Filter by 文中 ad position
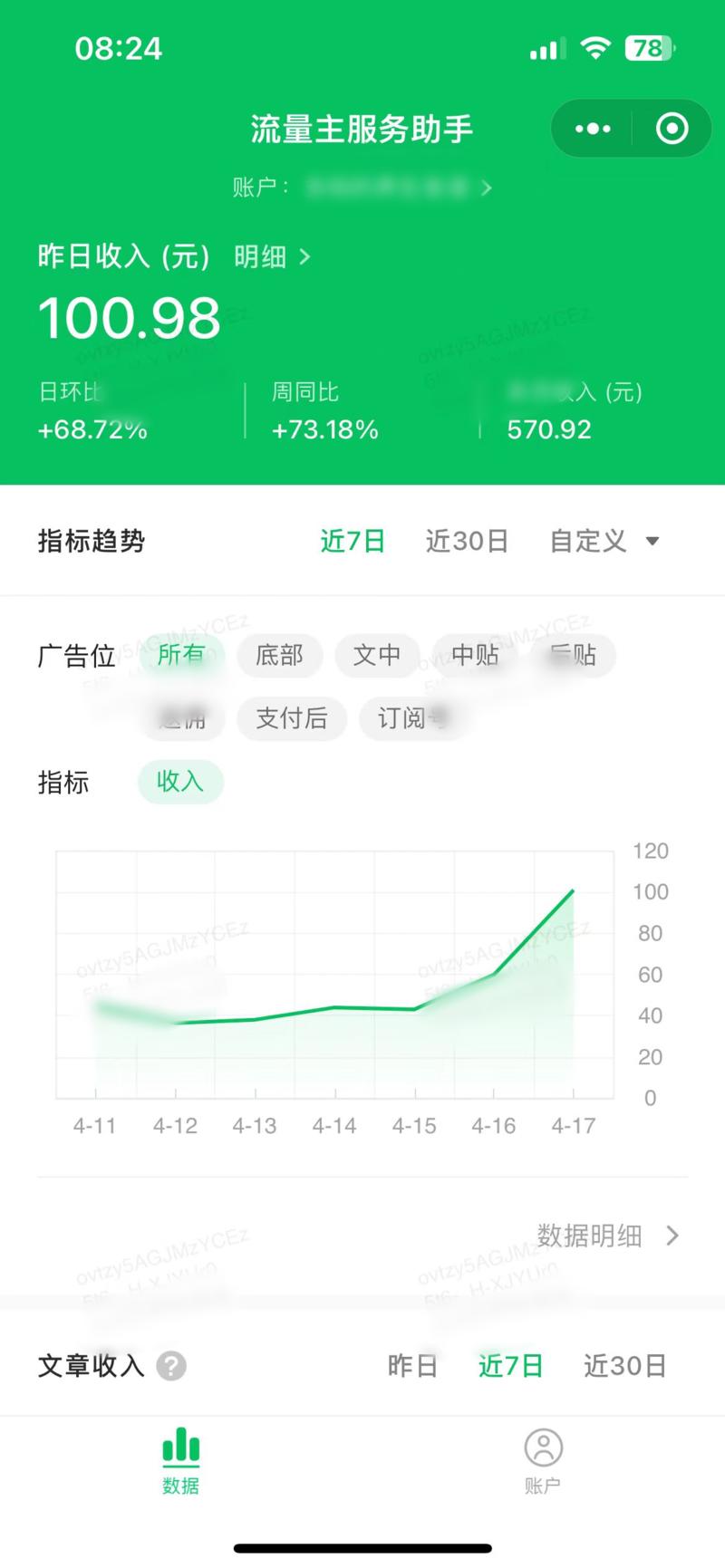725x1568 pixels. [377, 655]
